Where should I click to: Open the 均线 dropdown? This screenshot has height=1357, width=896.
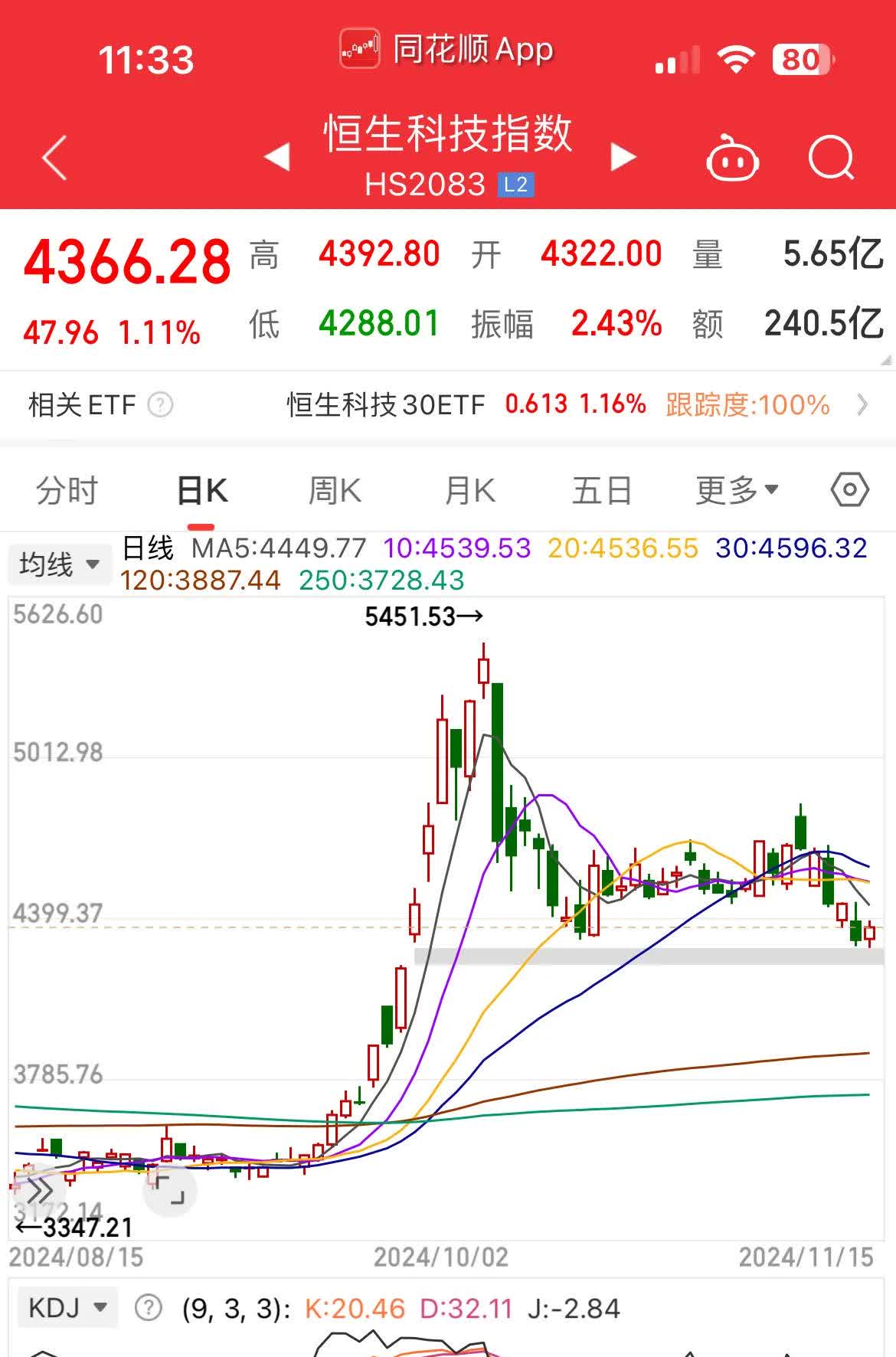coord(59,563)
